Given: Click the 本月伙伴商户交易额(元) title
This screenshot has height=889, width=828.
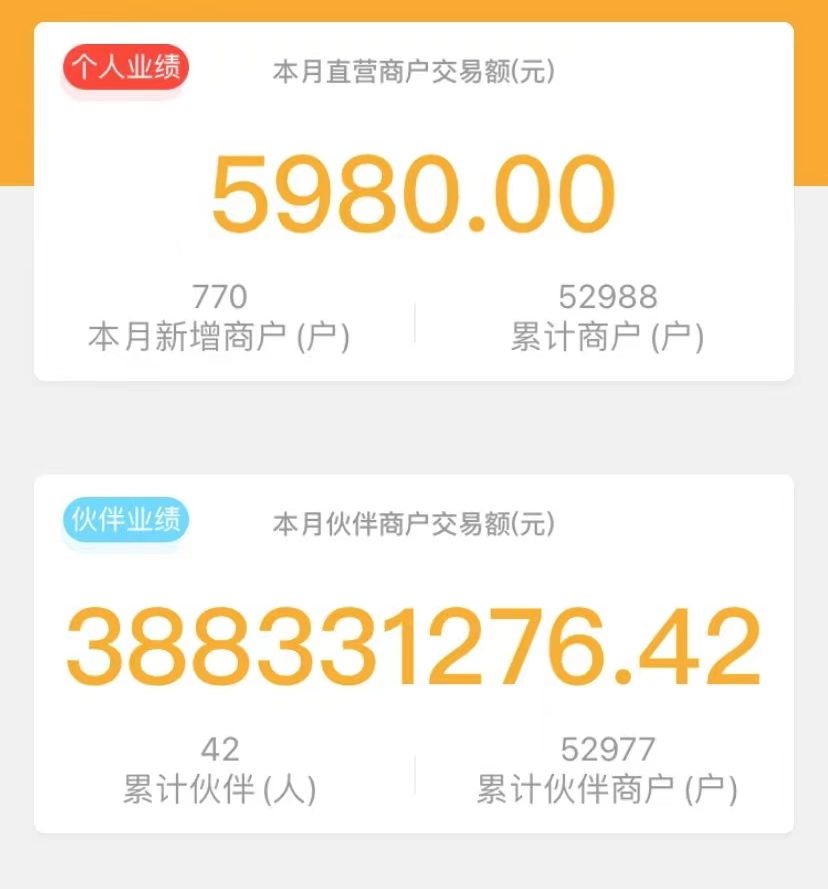Looking at the screenshot, I should tap(414, 523).
